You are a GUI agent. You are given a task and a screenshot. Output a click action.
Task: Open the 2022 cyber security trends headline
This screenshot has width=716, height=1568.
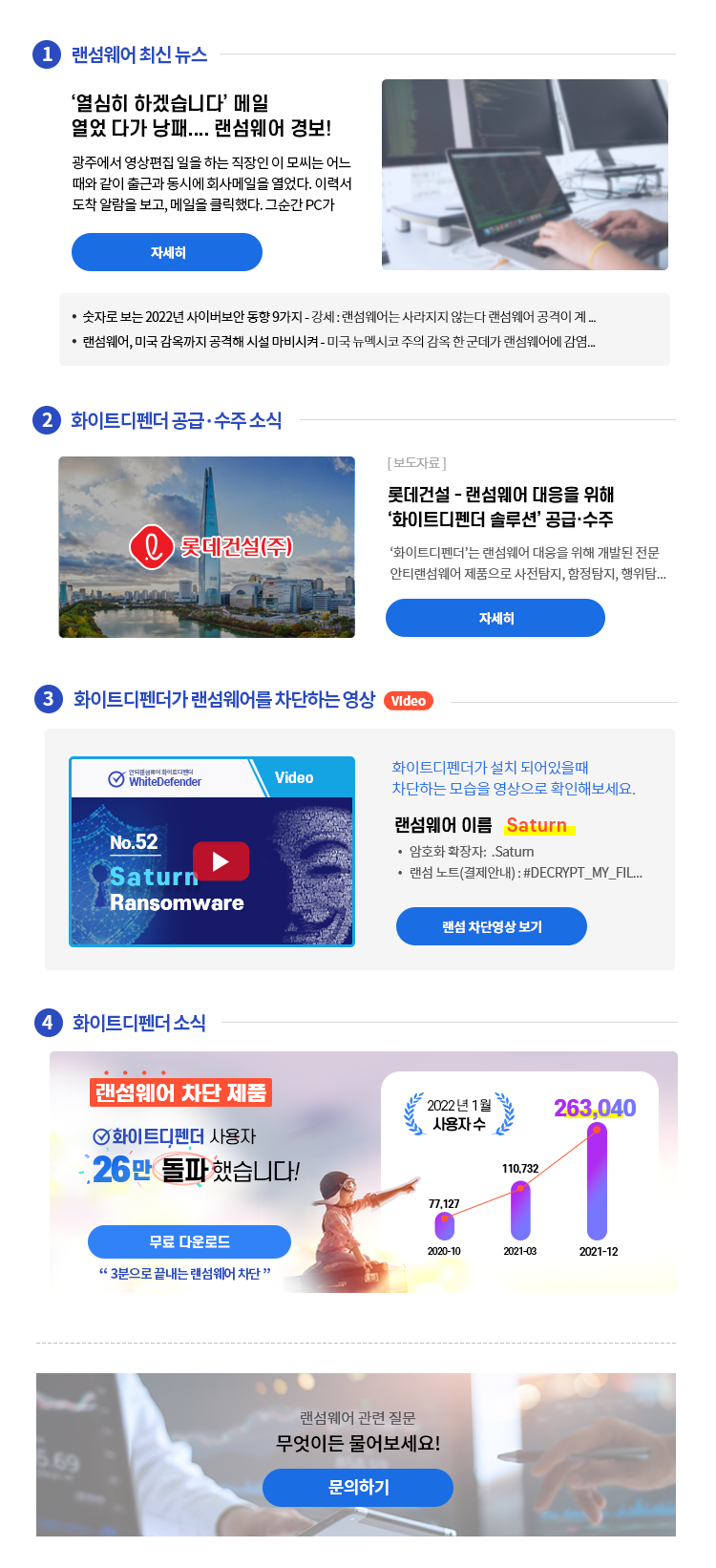coord(339,317)
